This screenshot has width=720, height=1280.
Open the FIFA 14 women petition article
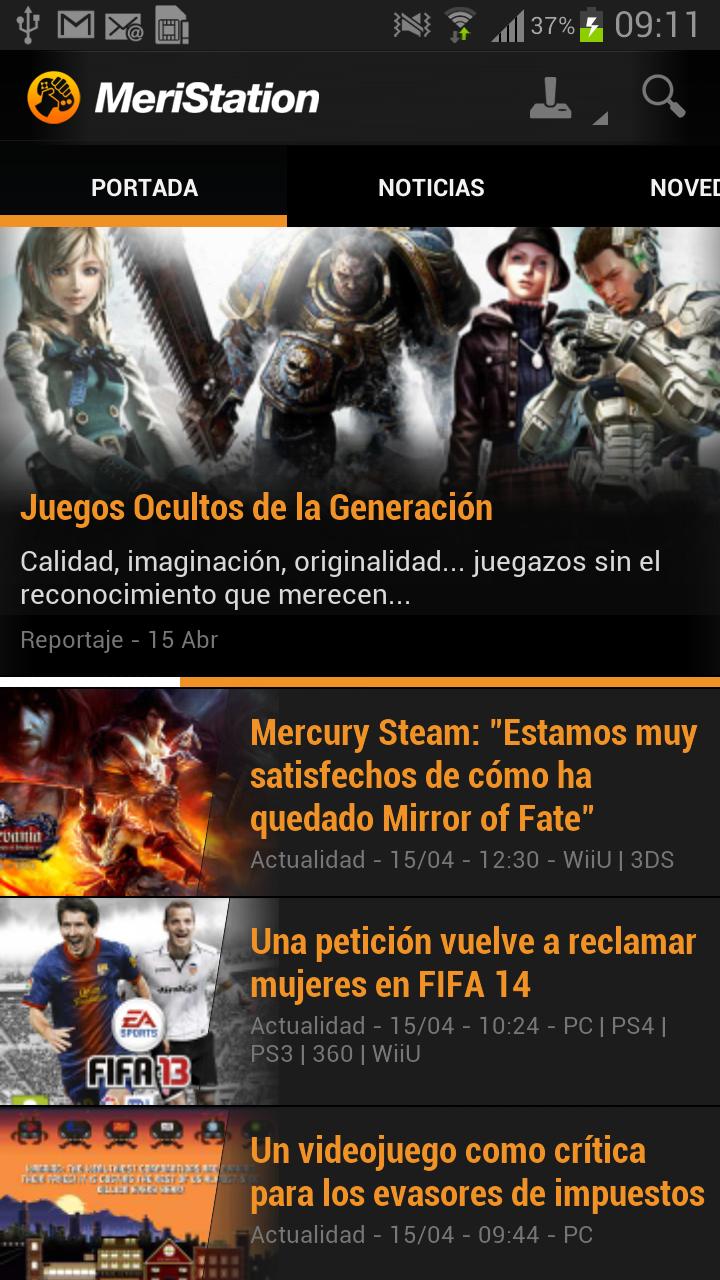coord(470,962)
